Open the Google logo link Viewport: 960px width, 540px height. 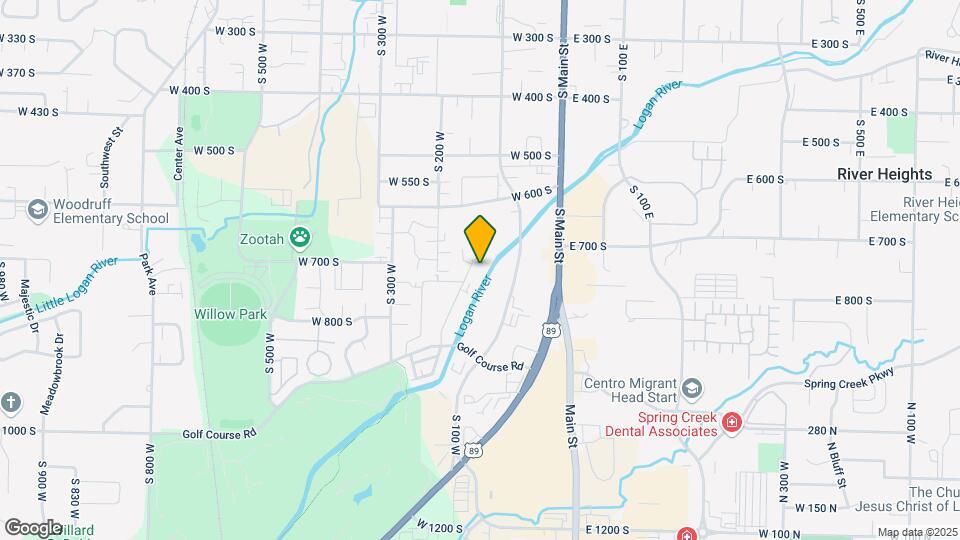click(32, 527)
